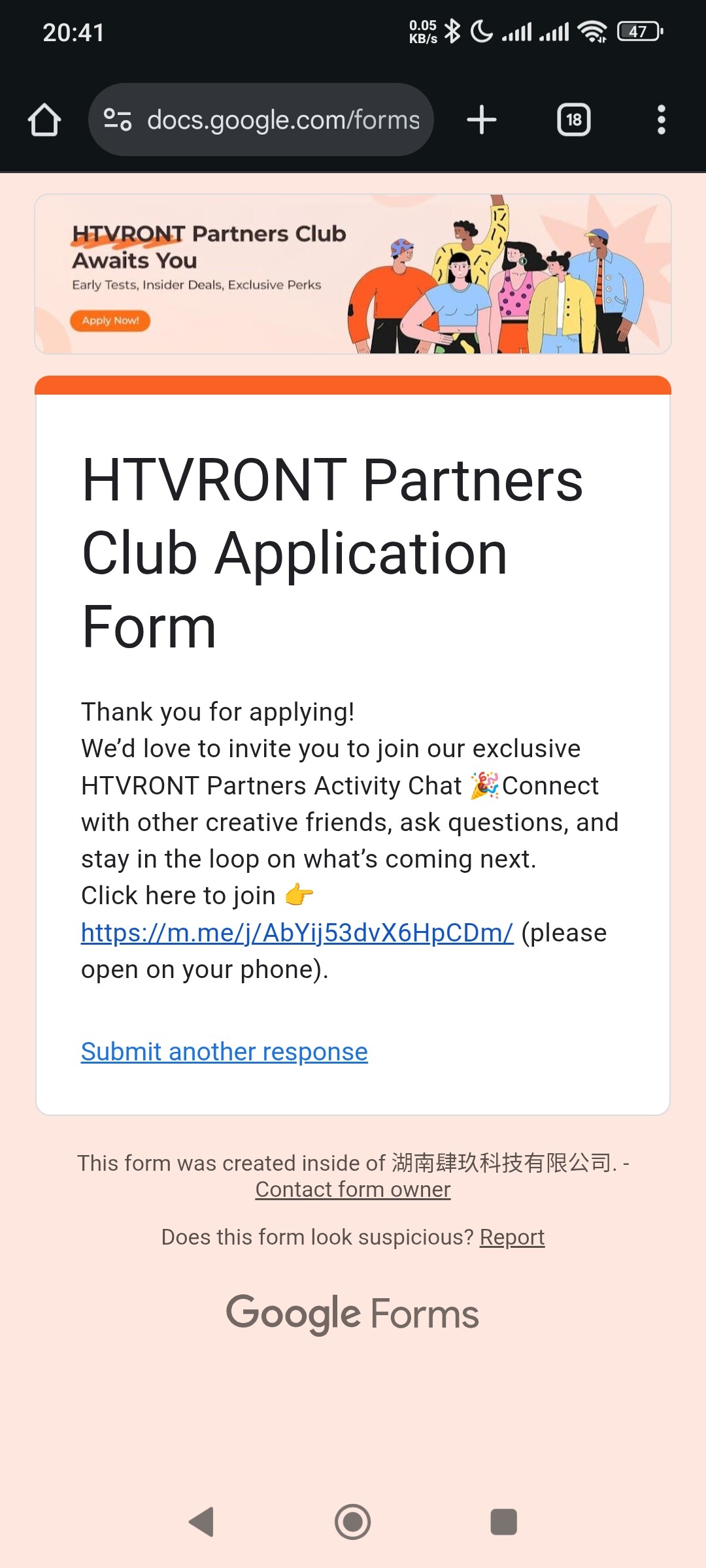The image size is (706, 1568).
Task: Tap the docs.google.com/forms address bar
Action: (261, 120)
